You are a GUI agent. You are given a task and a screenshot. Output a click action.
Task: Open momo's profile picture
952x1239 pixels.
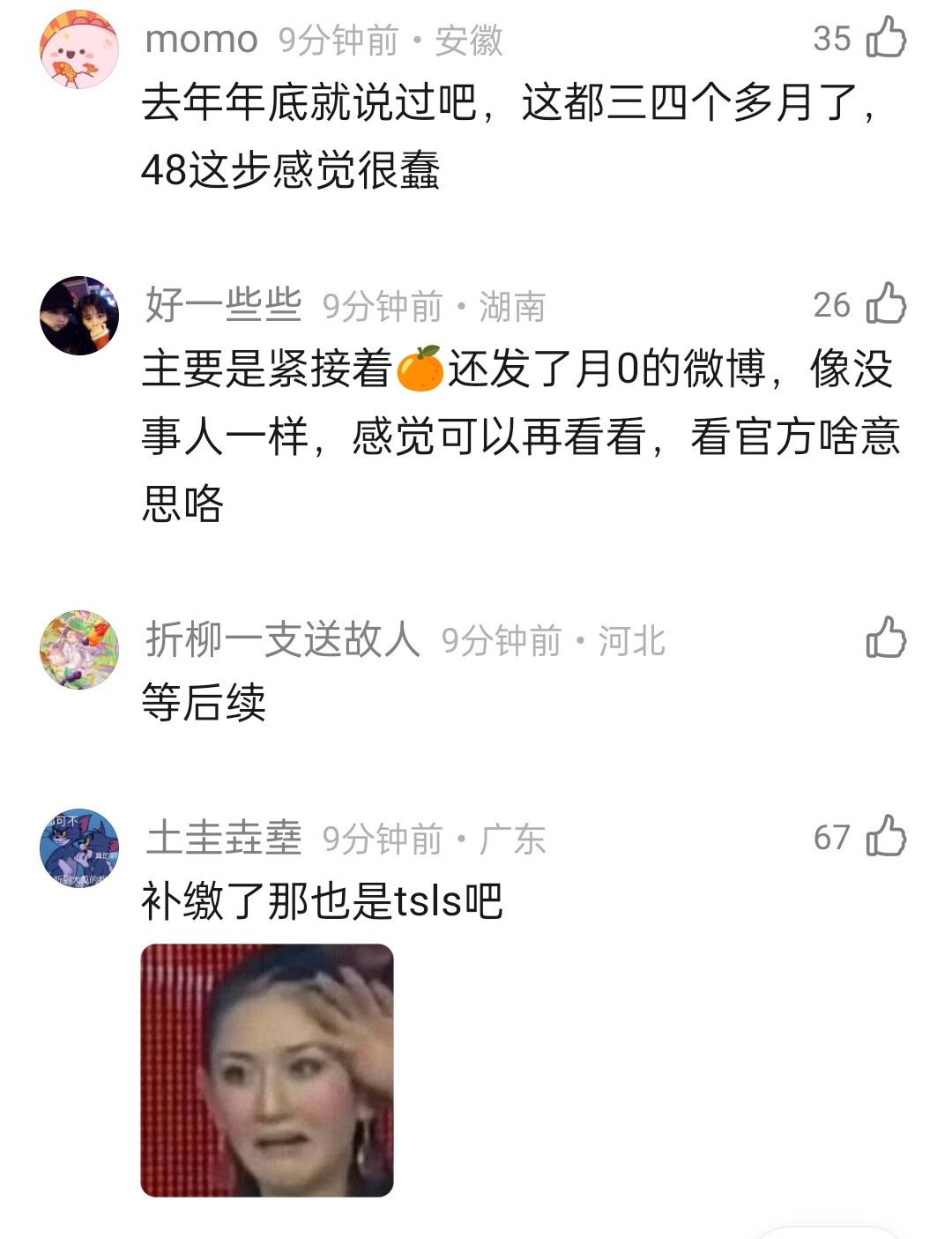78,42
